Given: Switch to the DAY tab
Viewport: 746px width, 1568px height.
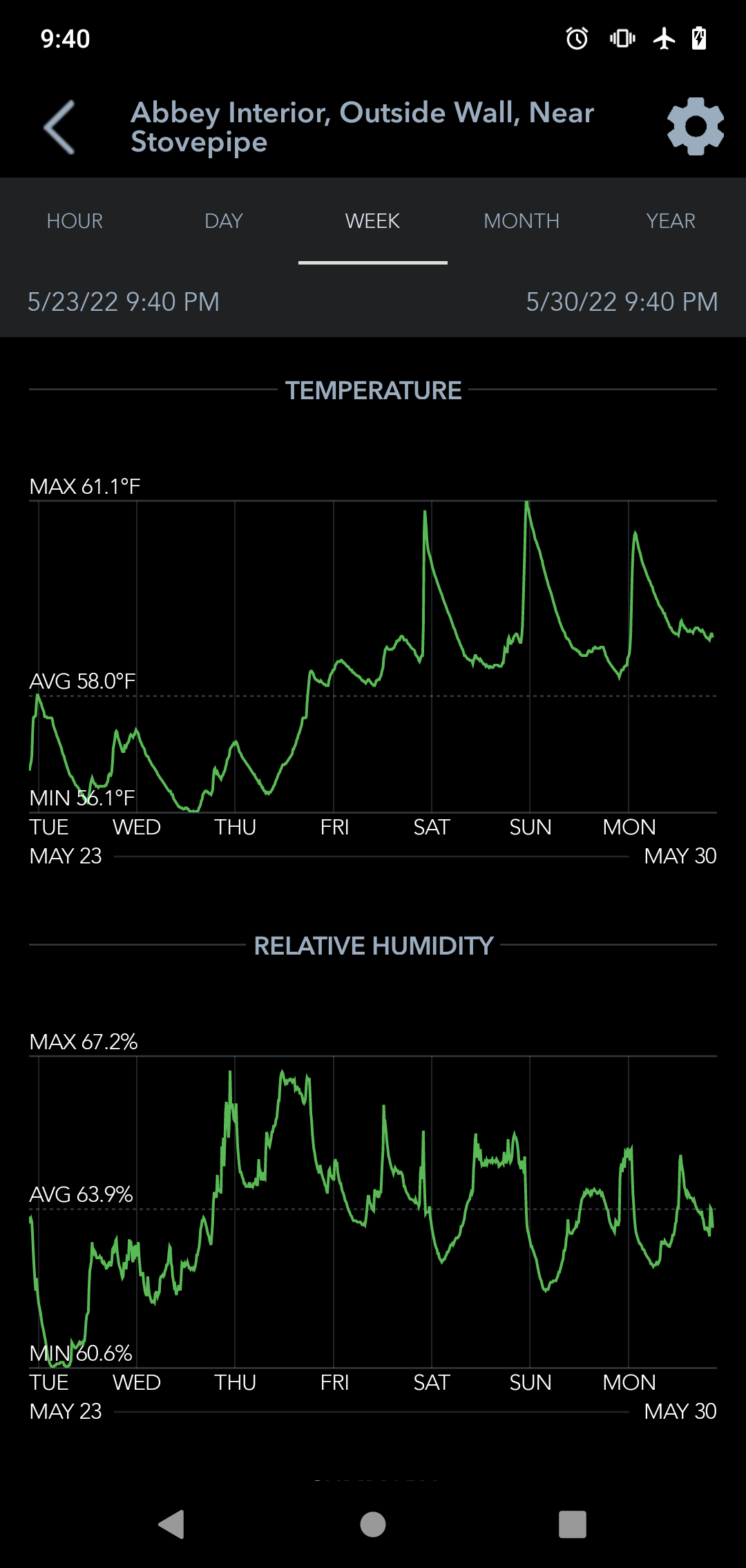Looking at the screenshot, I should pos(224,221).
